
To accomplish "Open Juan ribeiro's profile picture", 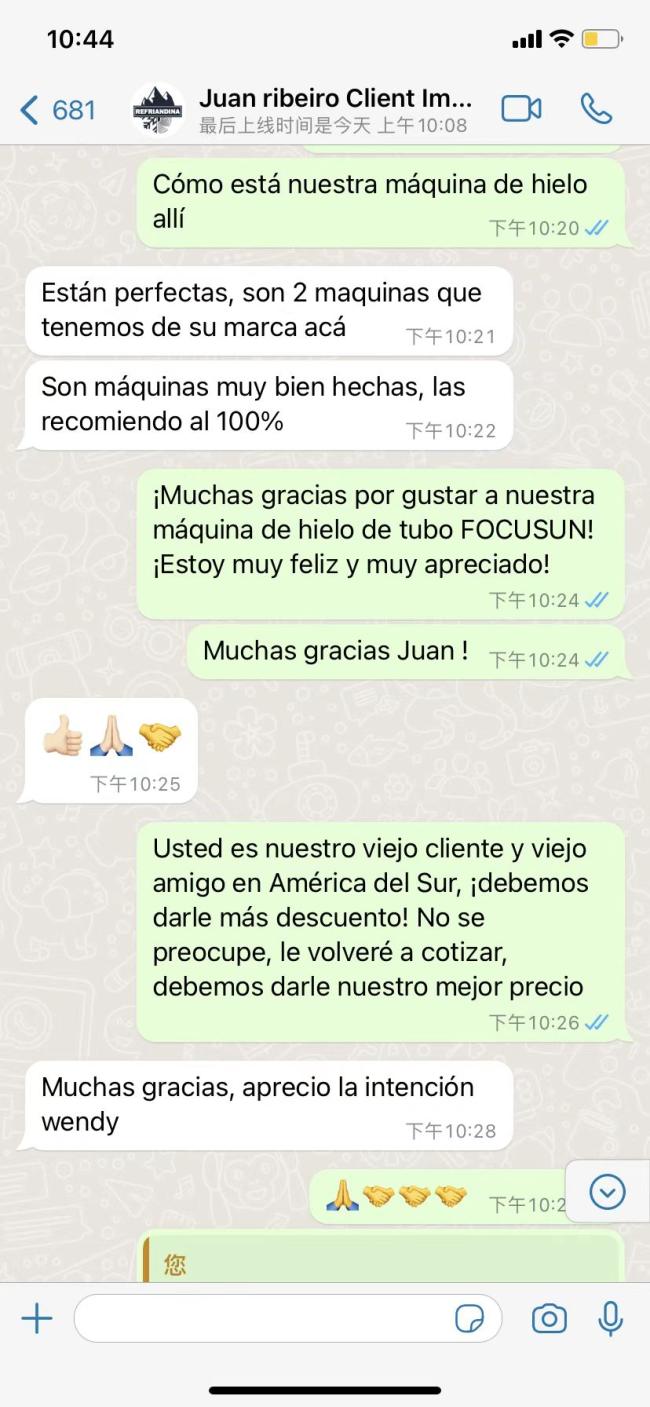I will click(x=158, y=110).
